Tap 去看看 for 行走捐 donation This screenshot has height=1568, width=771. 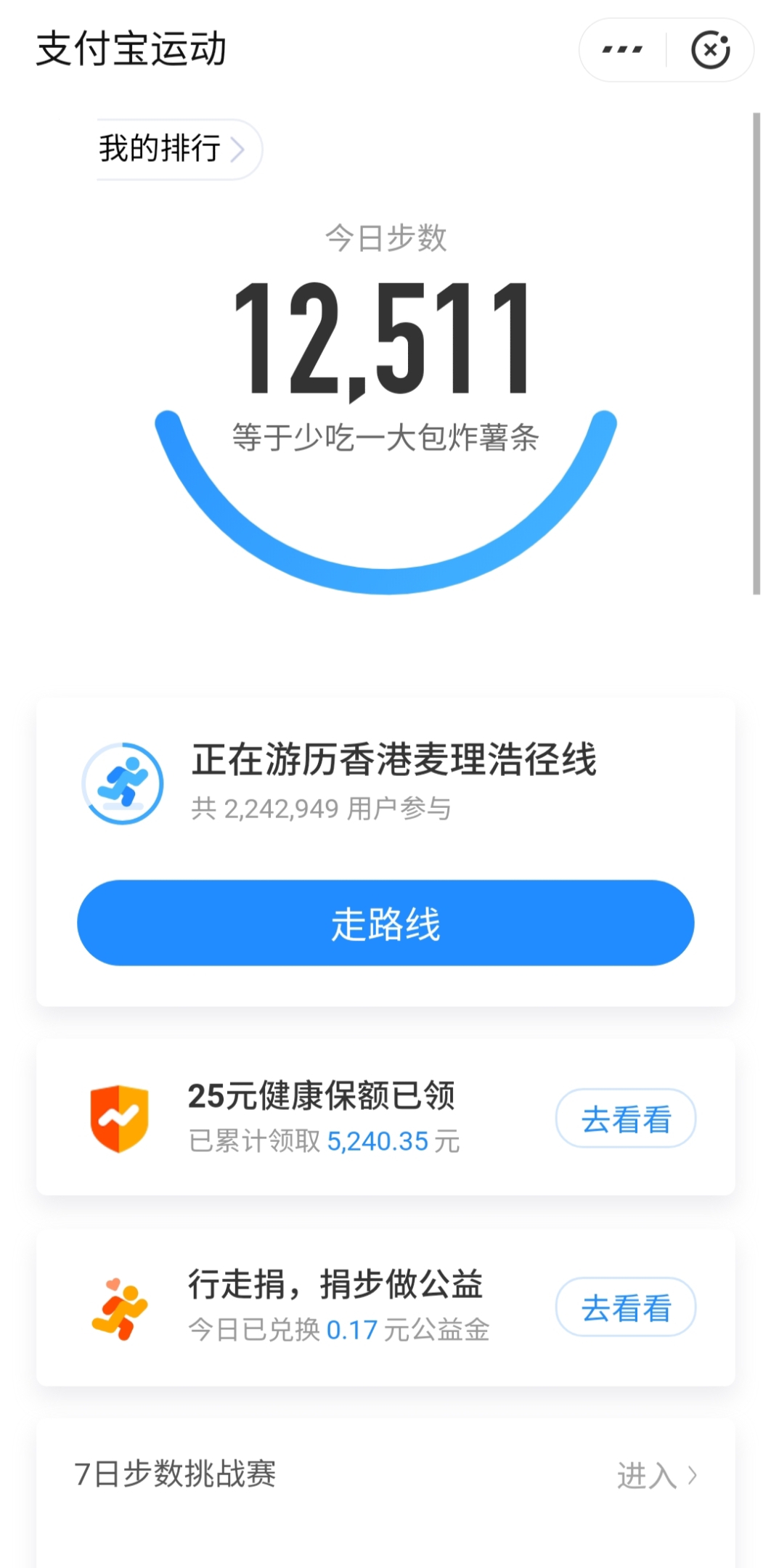tap(626, 1307)
